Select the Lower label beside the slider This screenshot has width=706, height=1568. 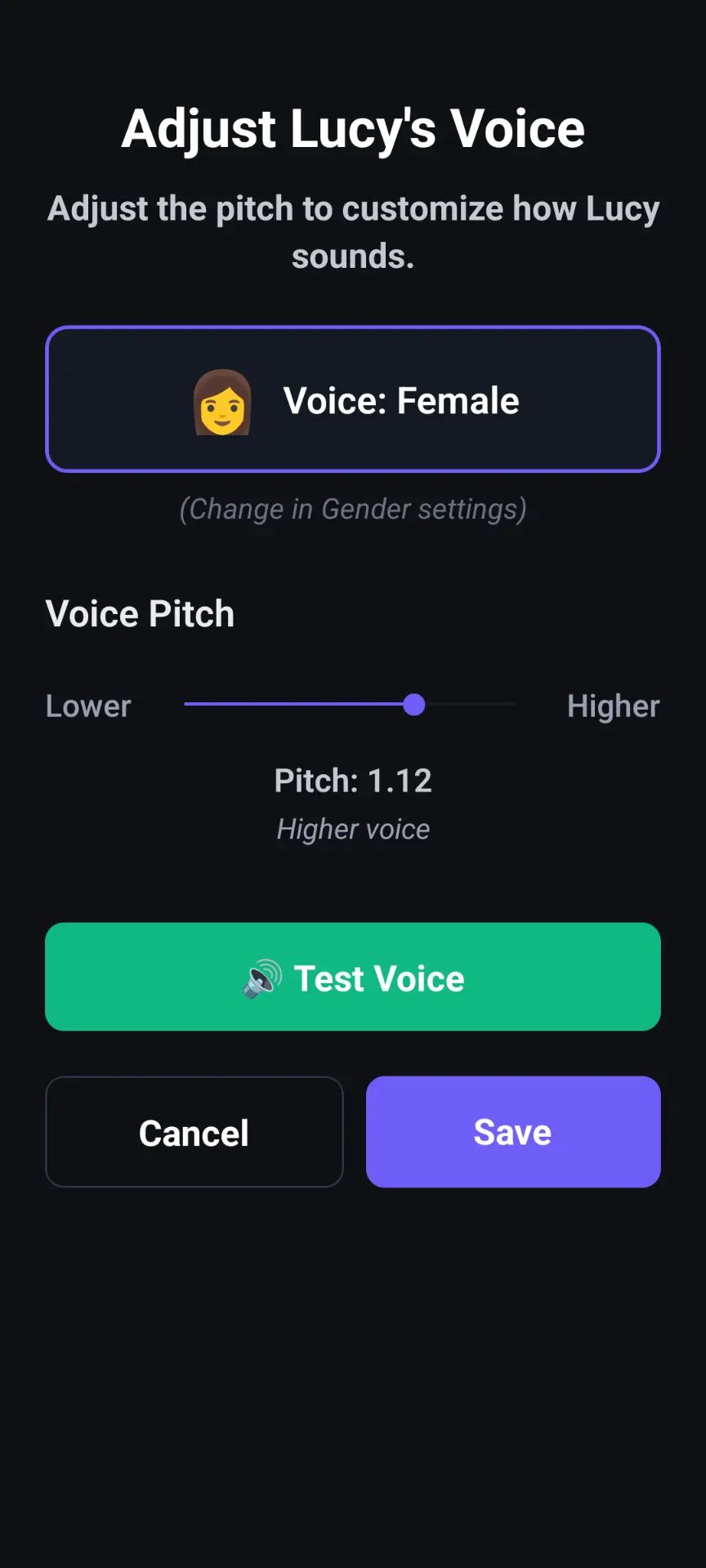(88, 706)
